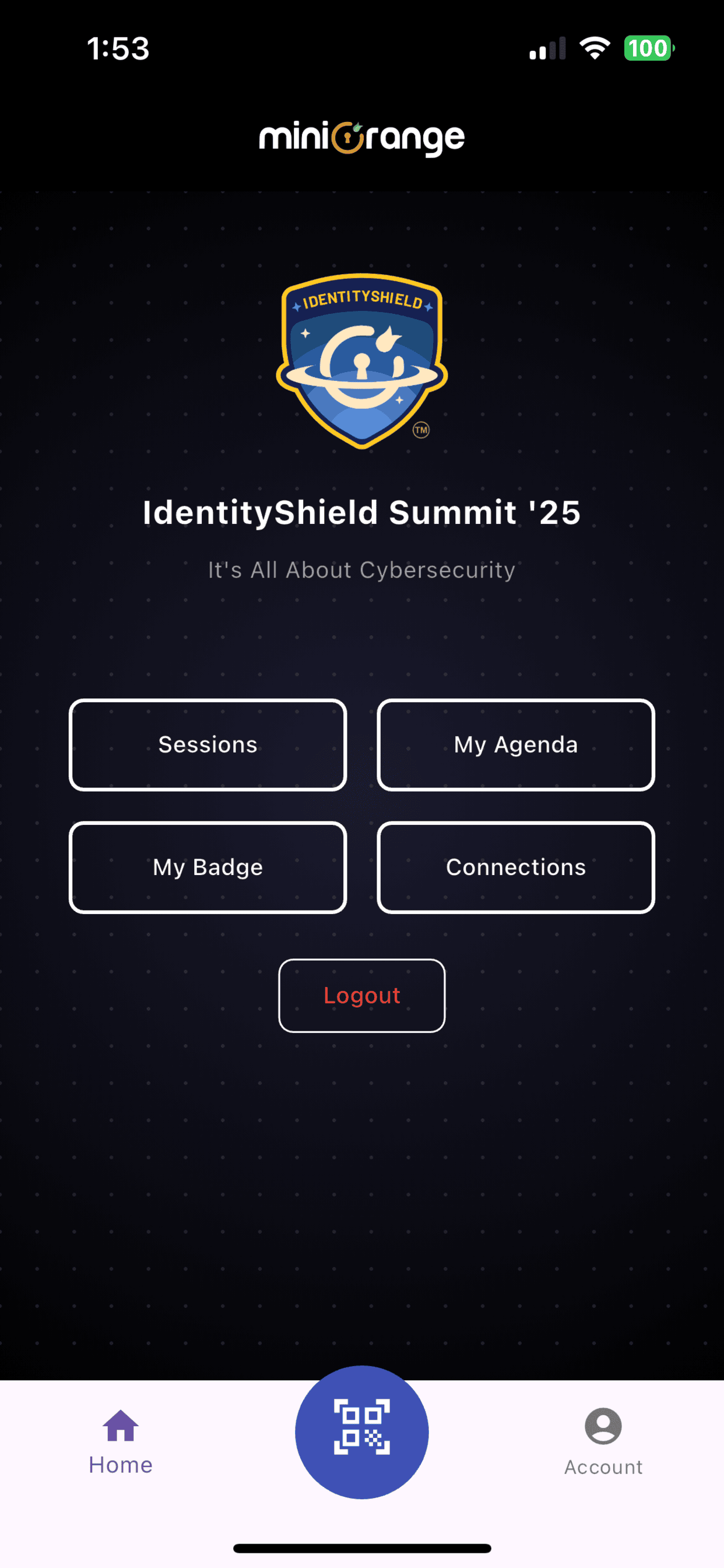The width and height of the screenshot is (724, 1568).
Task: Tap the home indicator bar at bottom
Action: (361, 1549)
